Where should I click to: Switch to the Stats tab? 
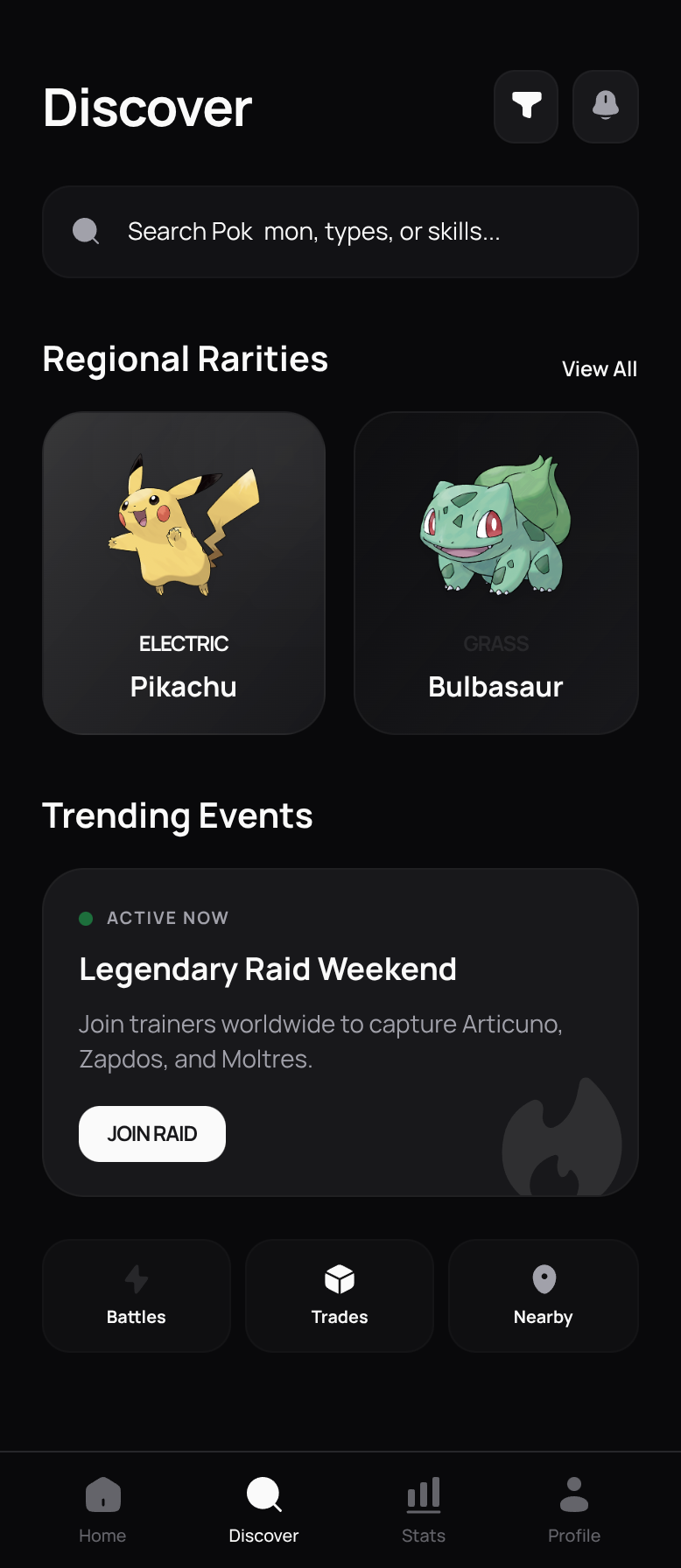[x=424, y=1510]
